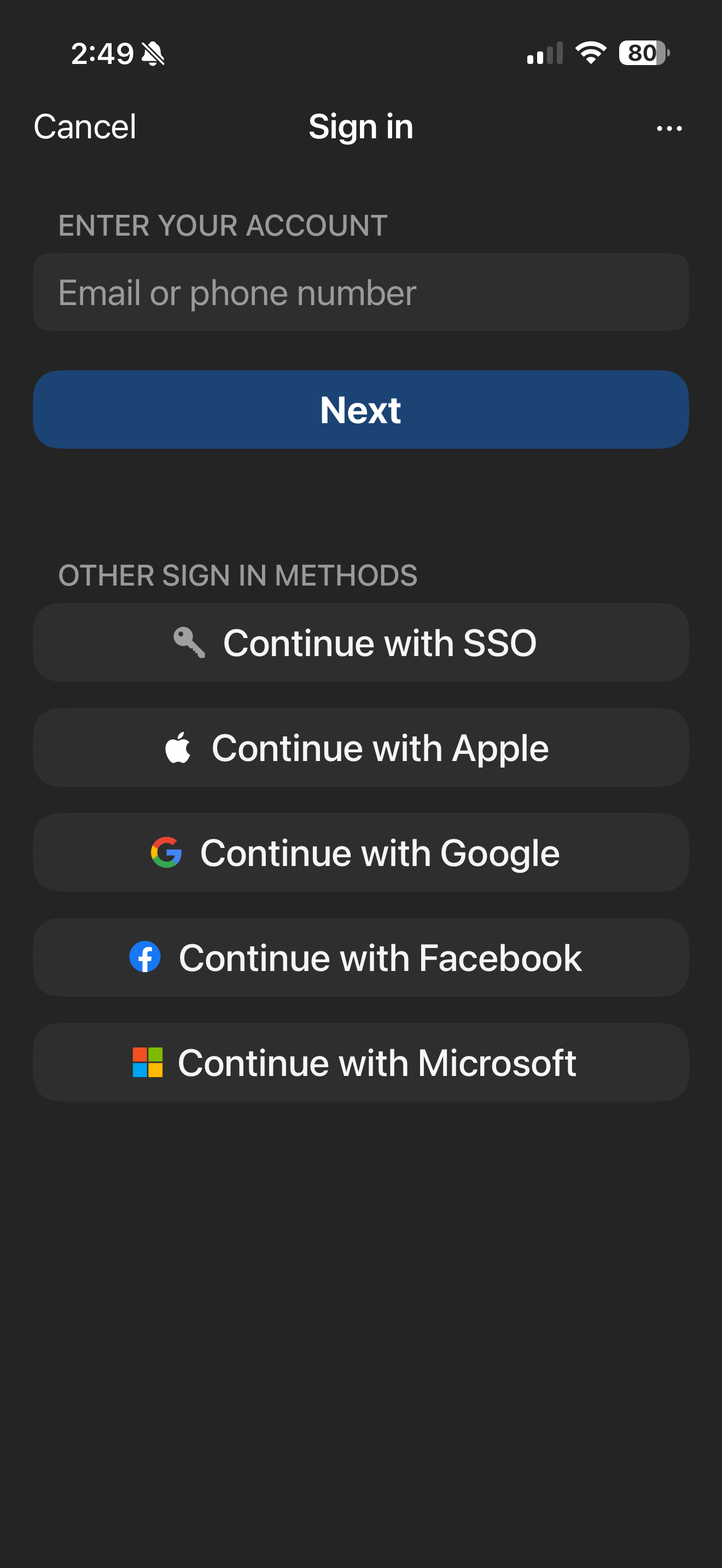
Task: Use Continue with Microsoft option
Action: tap(360, 1063)
